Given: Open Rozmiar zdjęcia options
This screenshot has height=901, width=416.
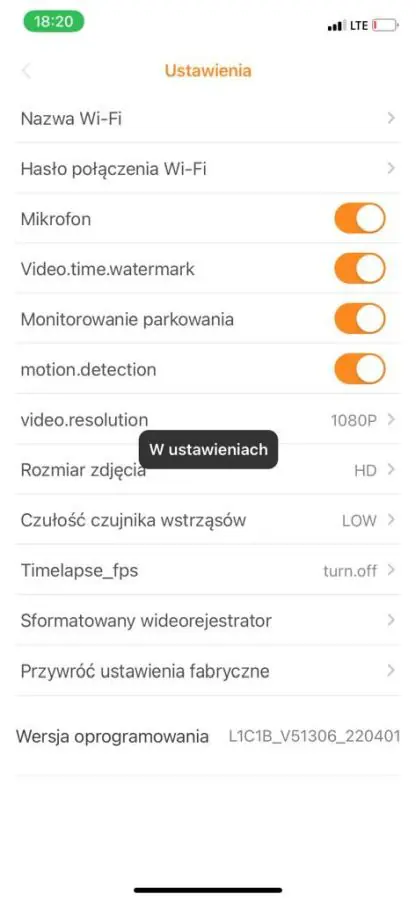Looking at the screenshot, I should pyautogui.click(x=208, y=470).
